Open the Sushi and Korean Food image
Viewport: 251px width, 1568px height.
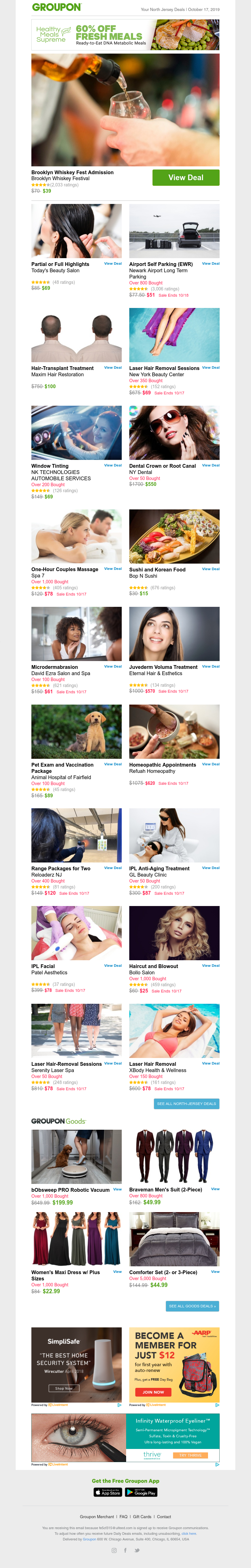(x=174, y=536)
